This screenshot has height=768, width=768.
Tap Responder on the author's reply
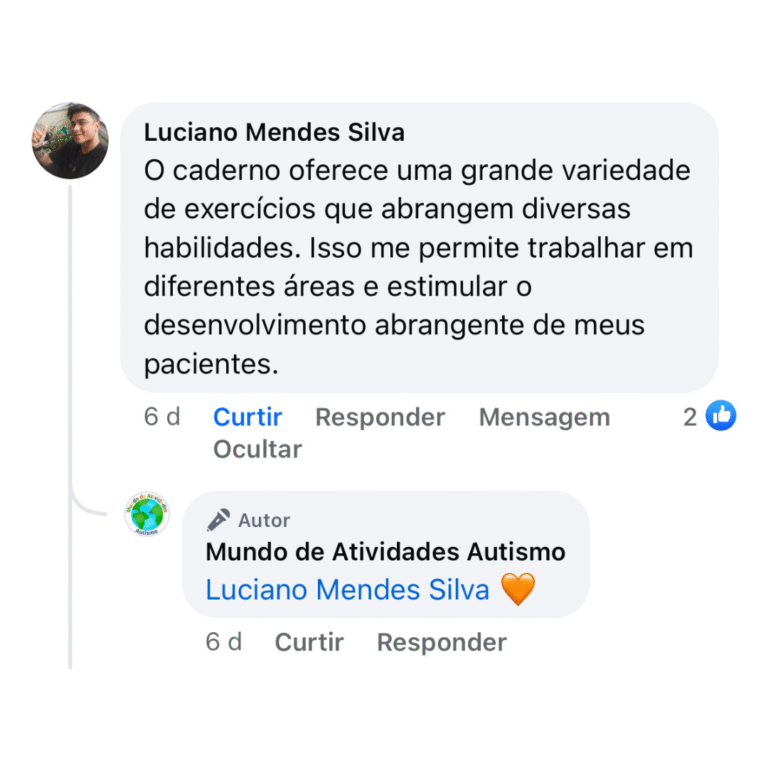(x=441, y=642)
